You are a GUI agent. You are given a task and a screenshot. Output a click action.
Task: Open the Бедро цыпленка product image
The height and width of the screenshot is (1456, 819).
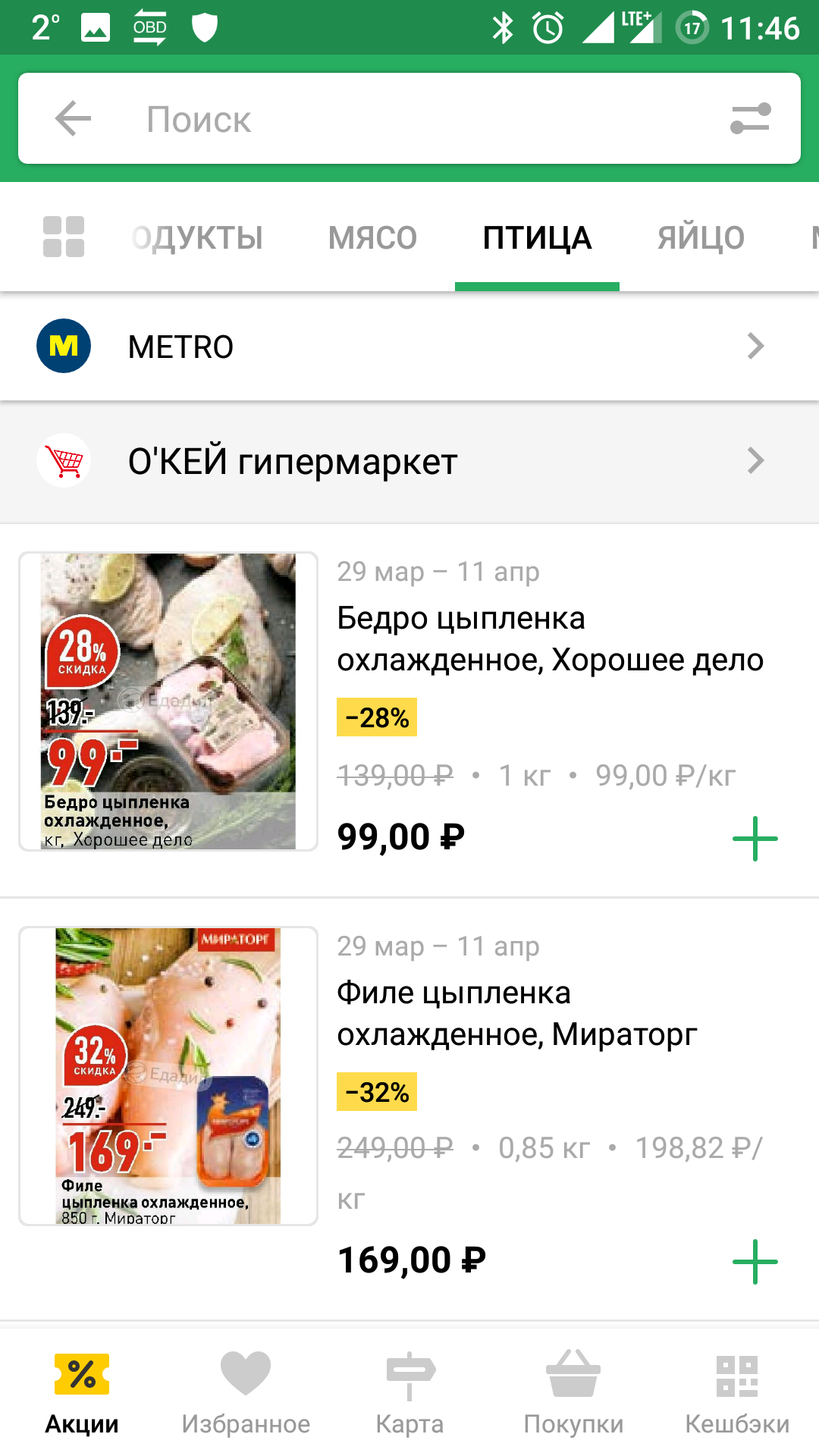pyautogui.click(x=168, y=701)
